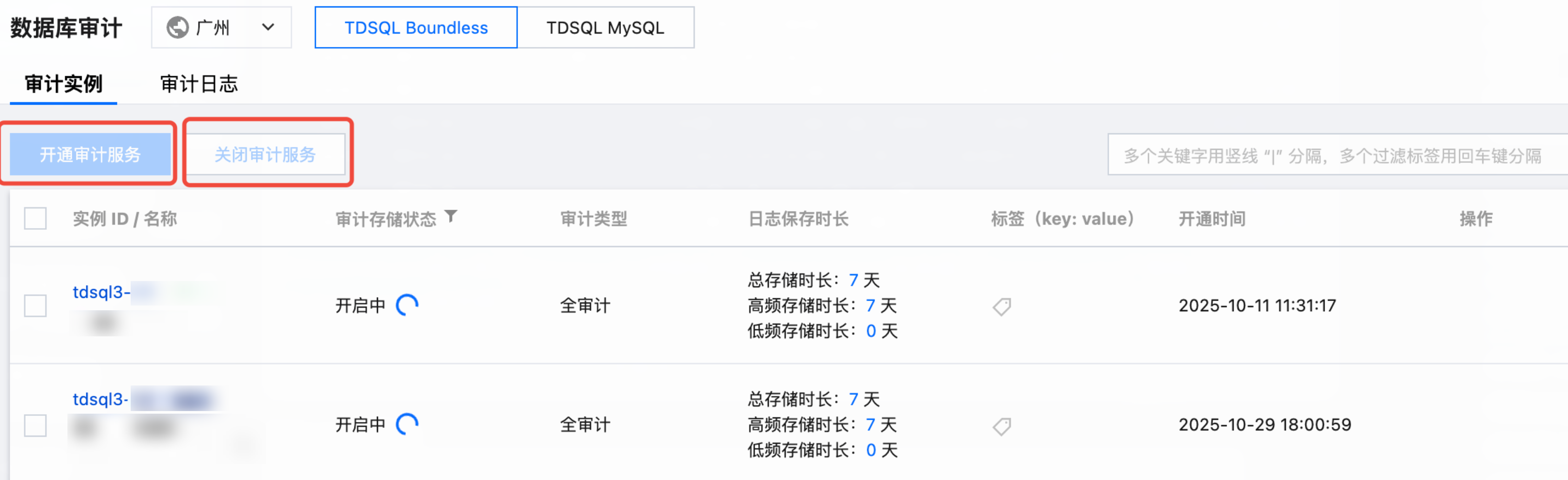
Task: Select the instance opened on 2025-10-29
Action: click(36, 425)
